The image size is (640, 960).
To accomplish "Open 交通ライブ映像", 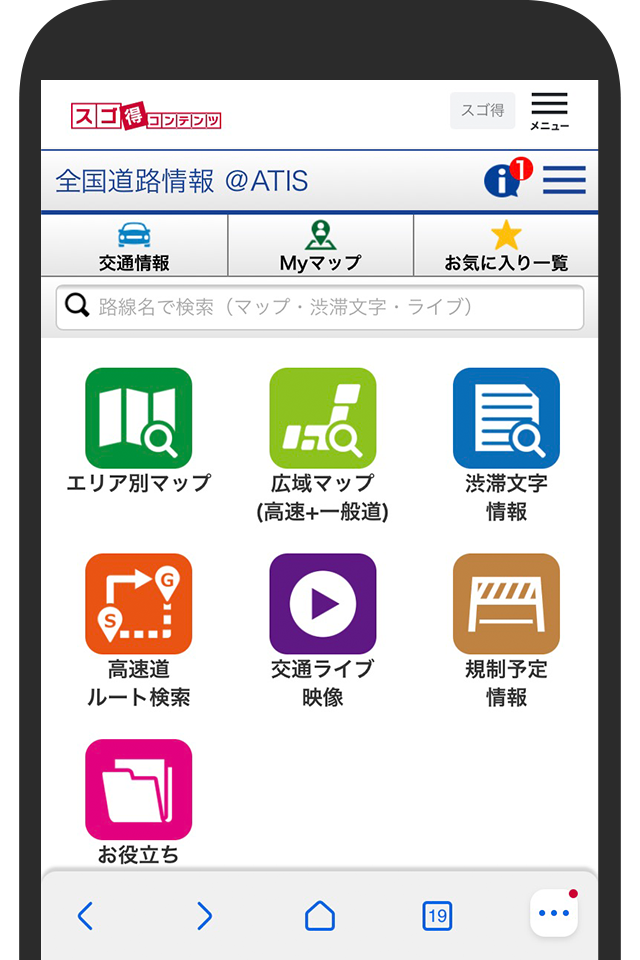I will (322, 604).
